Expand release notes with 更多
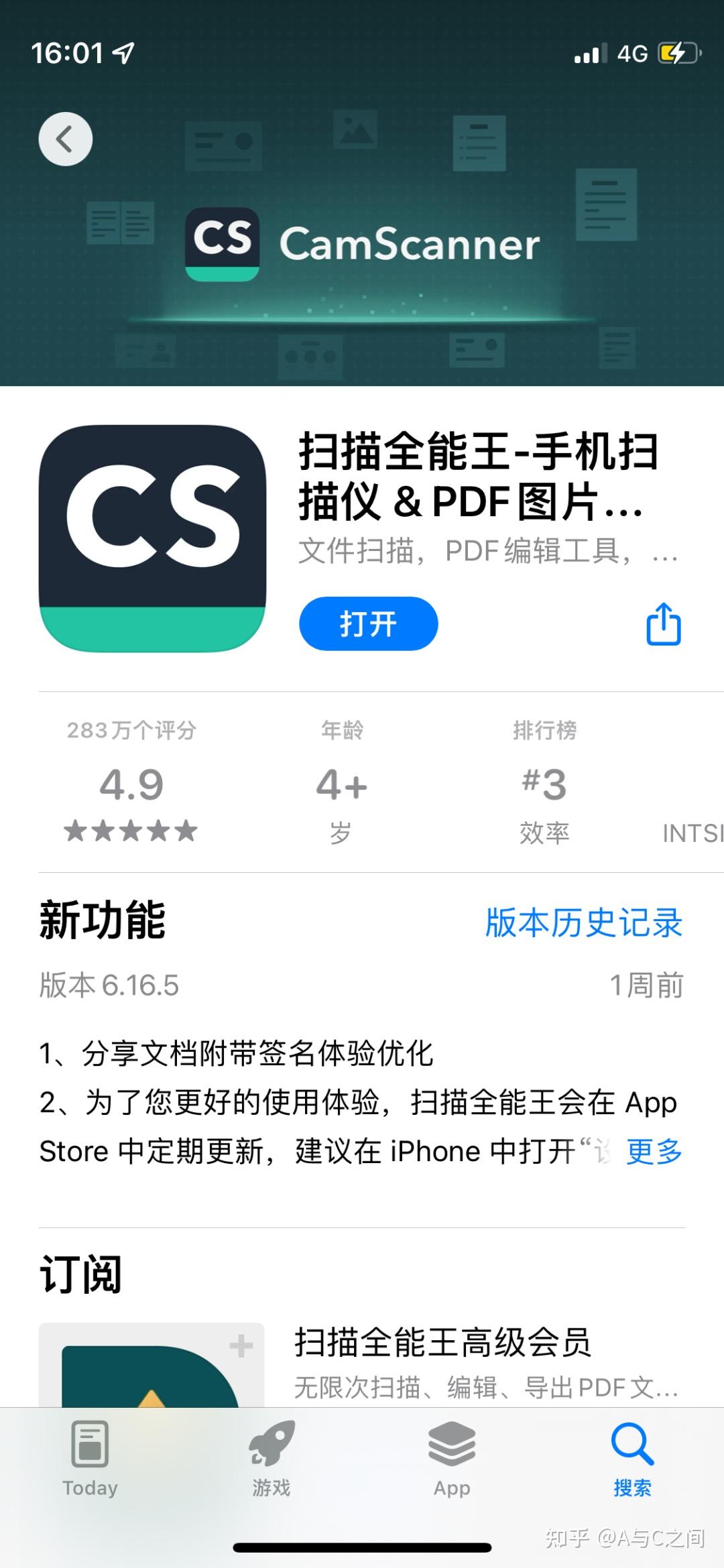Screen dimensions: 724x1568 click(x=654, y=1151)
